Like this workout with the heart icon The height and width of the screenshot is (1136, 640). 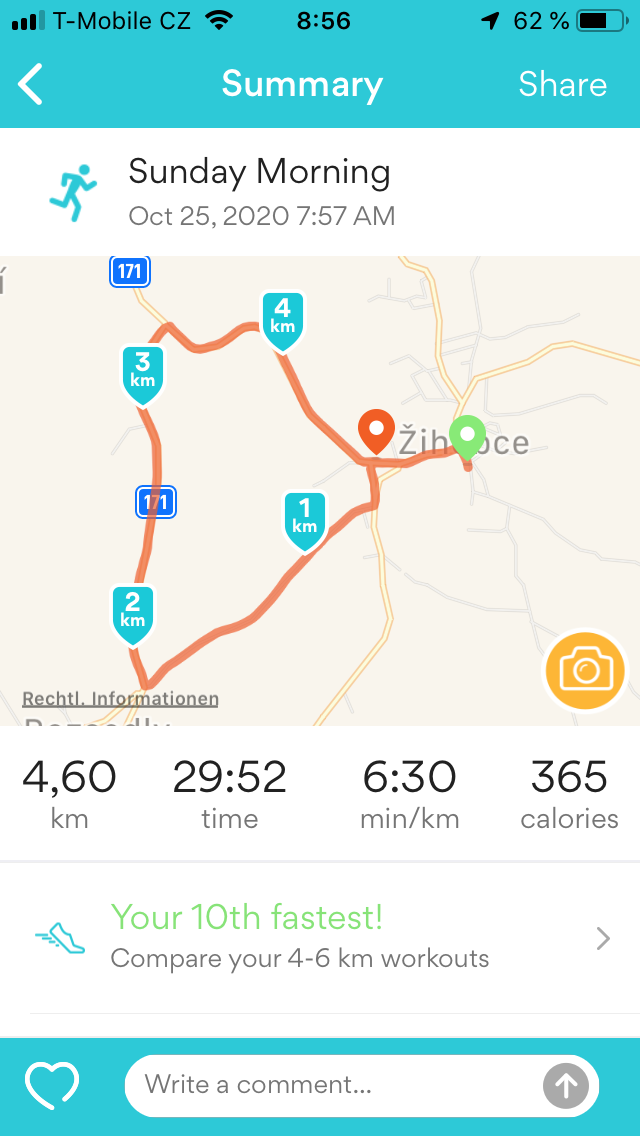[52, 1084]
